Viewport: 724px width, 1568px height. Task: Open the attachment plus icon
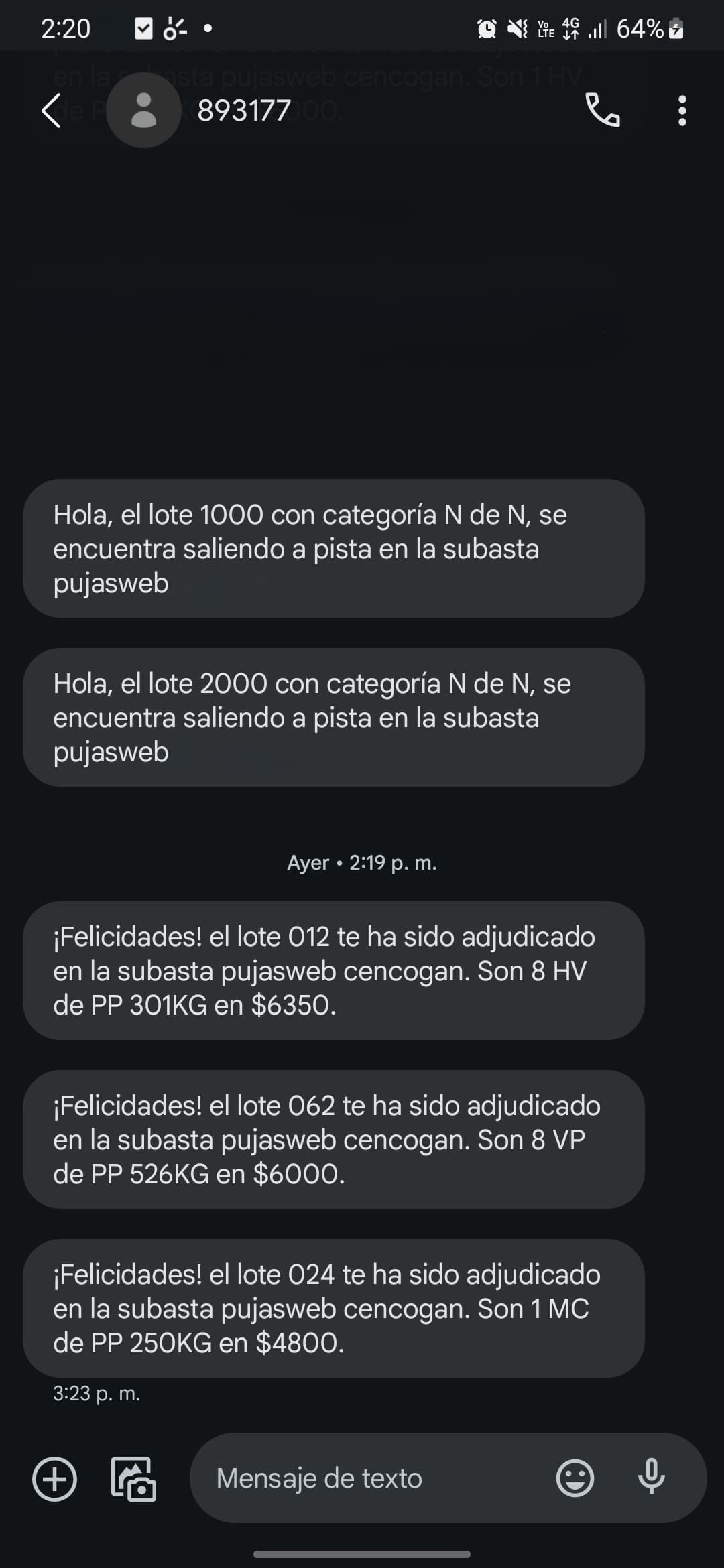(x=54, y=1479)
